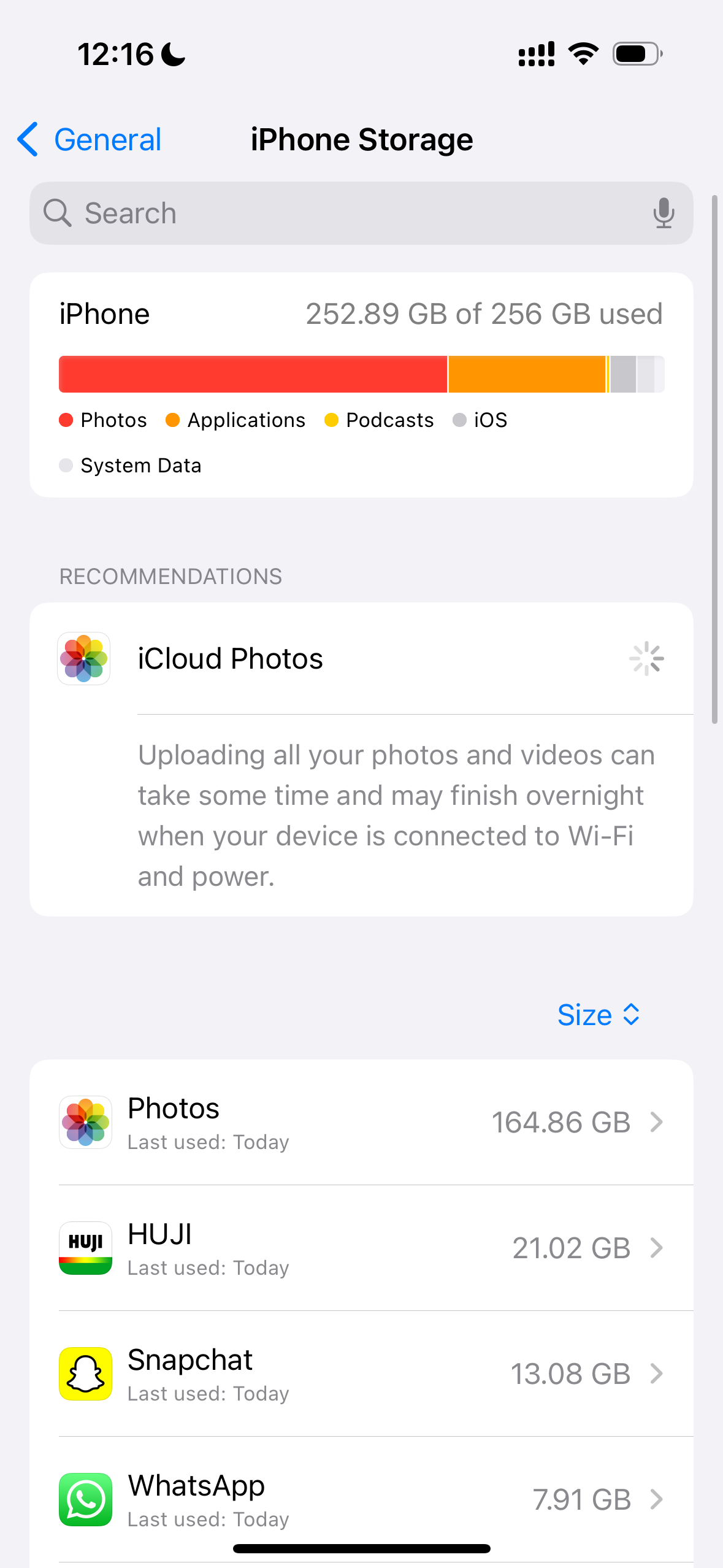This screenshot has height=1568, width=723.
Task: Open HUJI storage details
Action: [x=361, y=1248]
